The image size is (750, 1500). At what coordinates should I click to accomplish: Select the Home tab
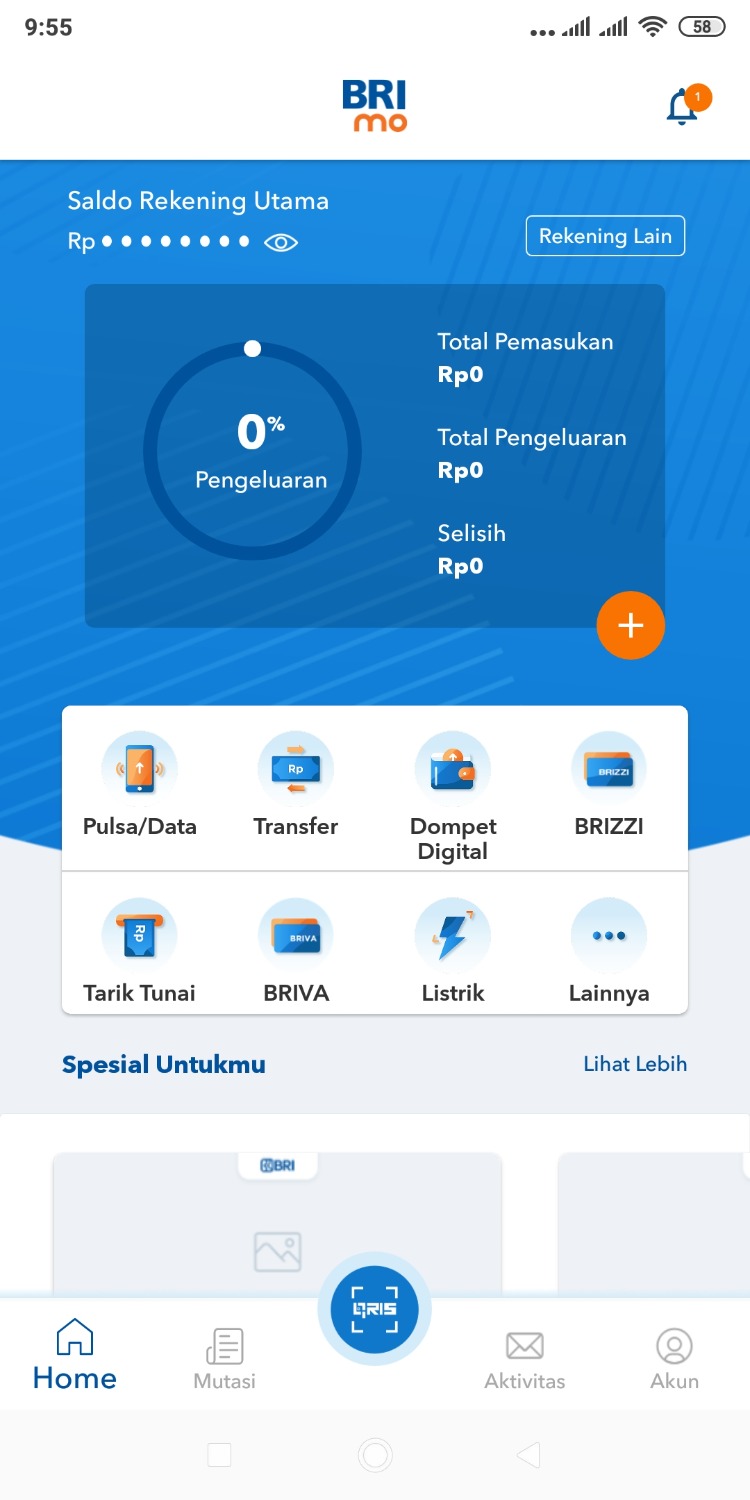75,1356
